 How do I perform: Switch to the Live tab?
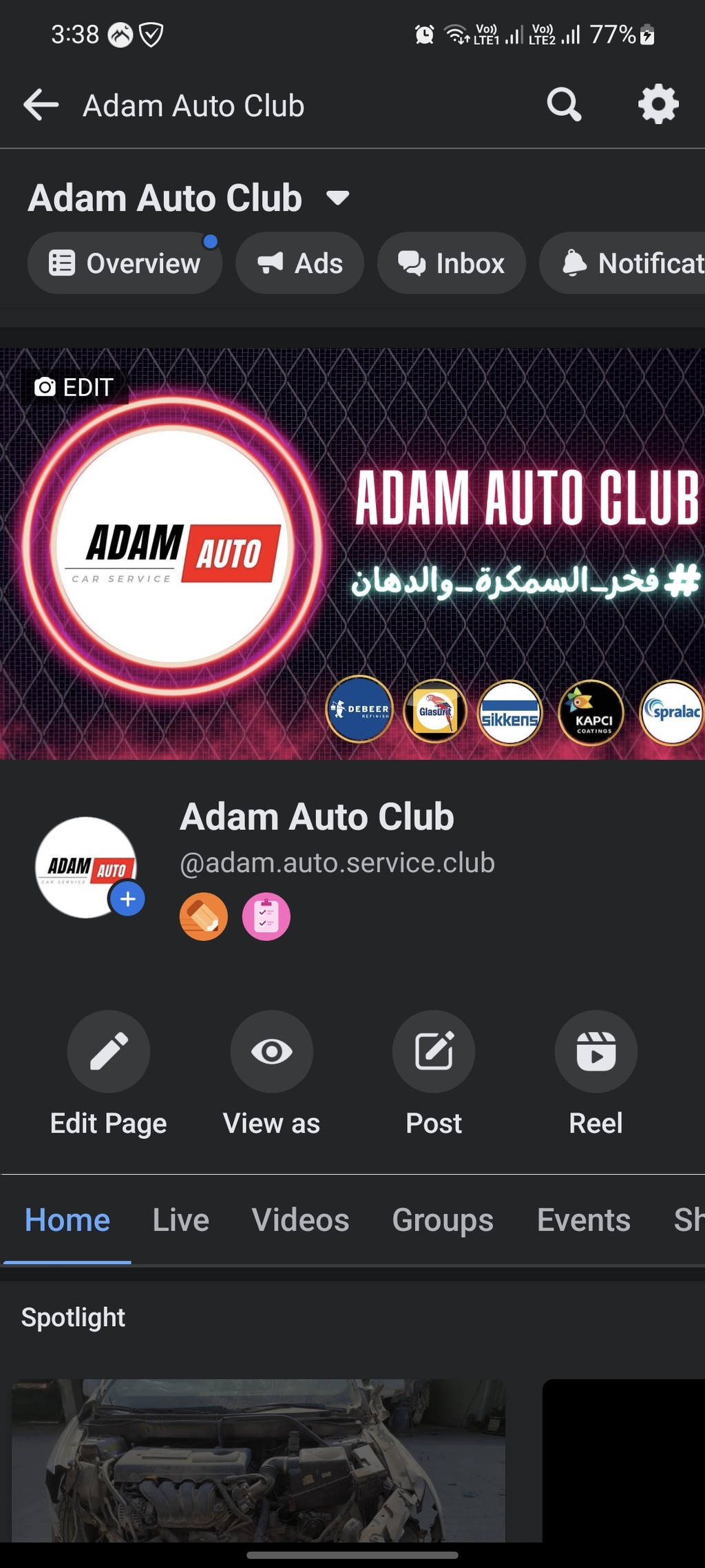pos(181,1220)
